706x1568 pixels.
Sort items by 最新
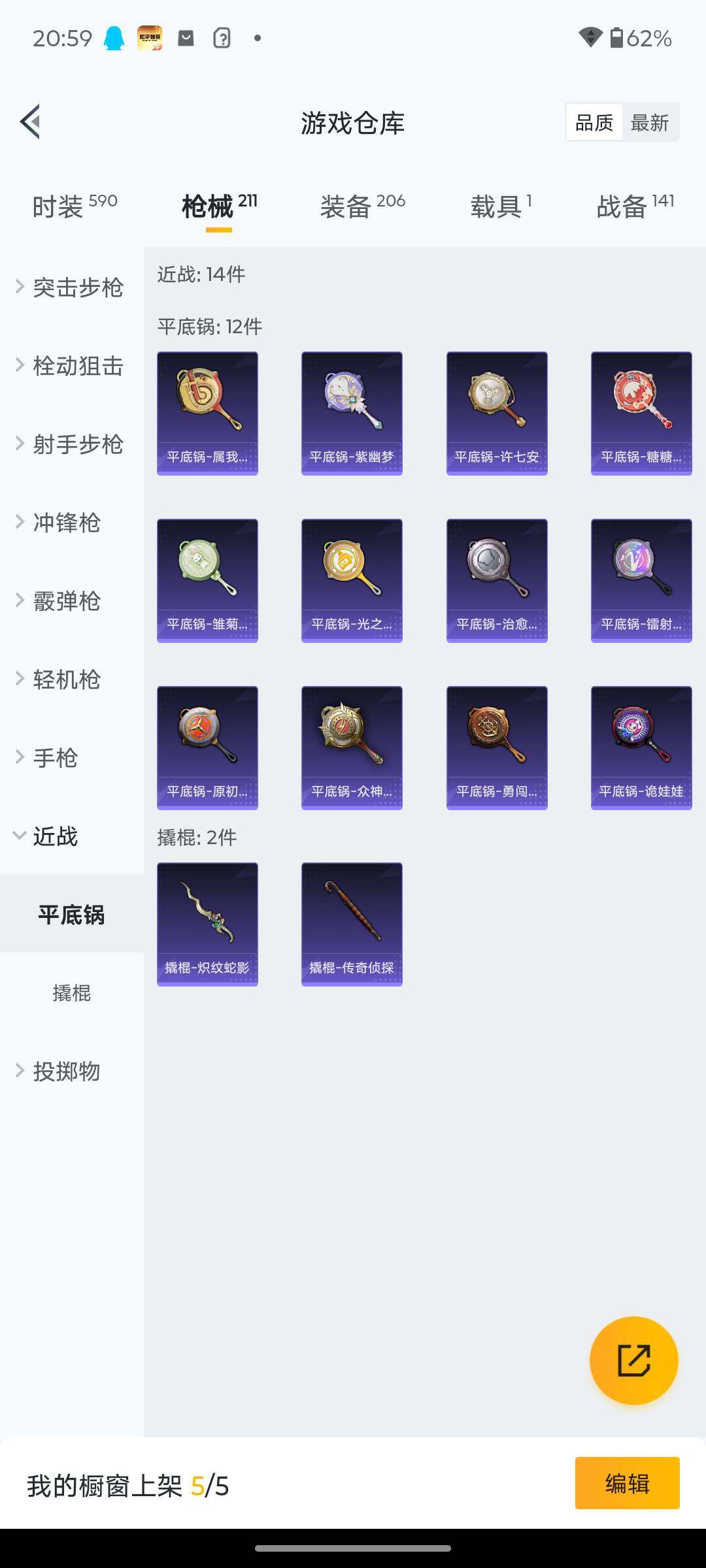coord(649,123)
